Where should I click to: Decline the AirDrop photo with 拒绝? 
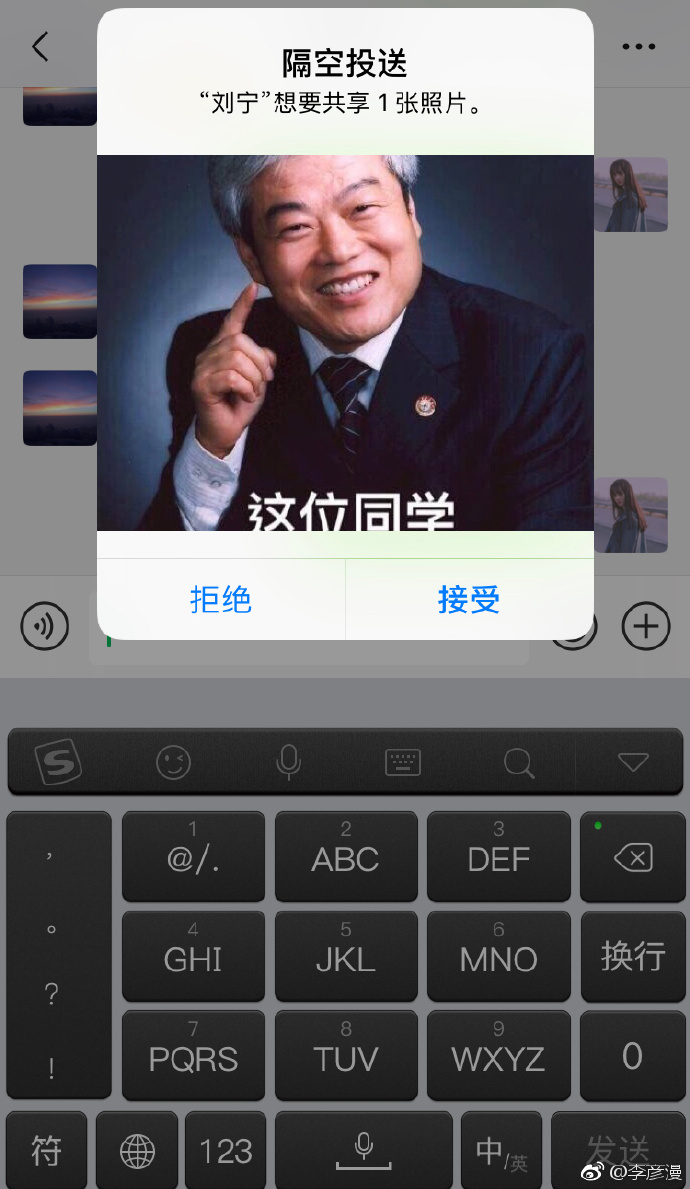tap(221, 600)
